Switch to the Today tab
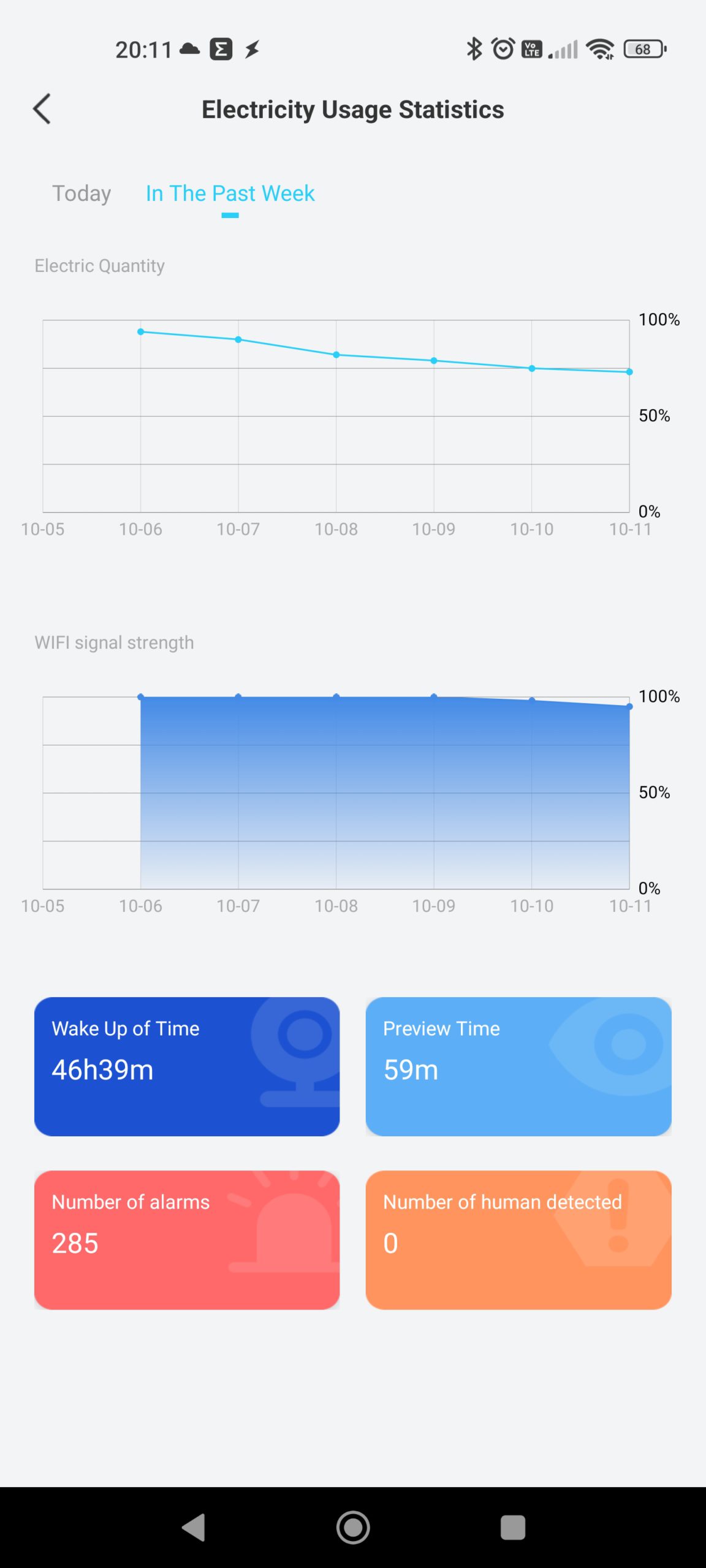Screen dimensions: 706x1568 82,194
